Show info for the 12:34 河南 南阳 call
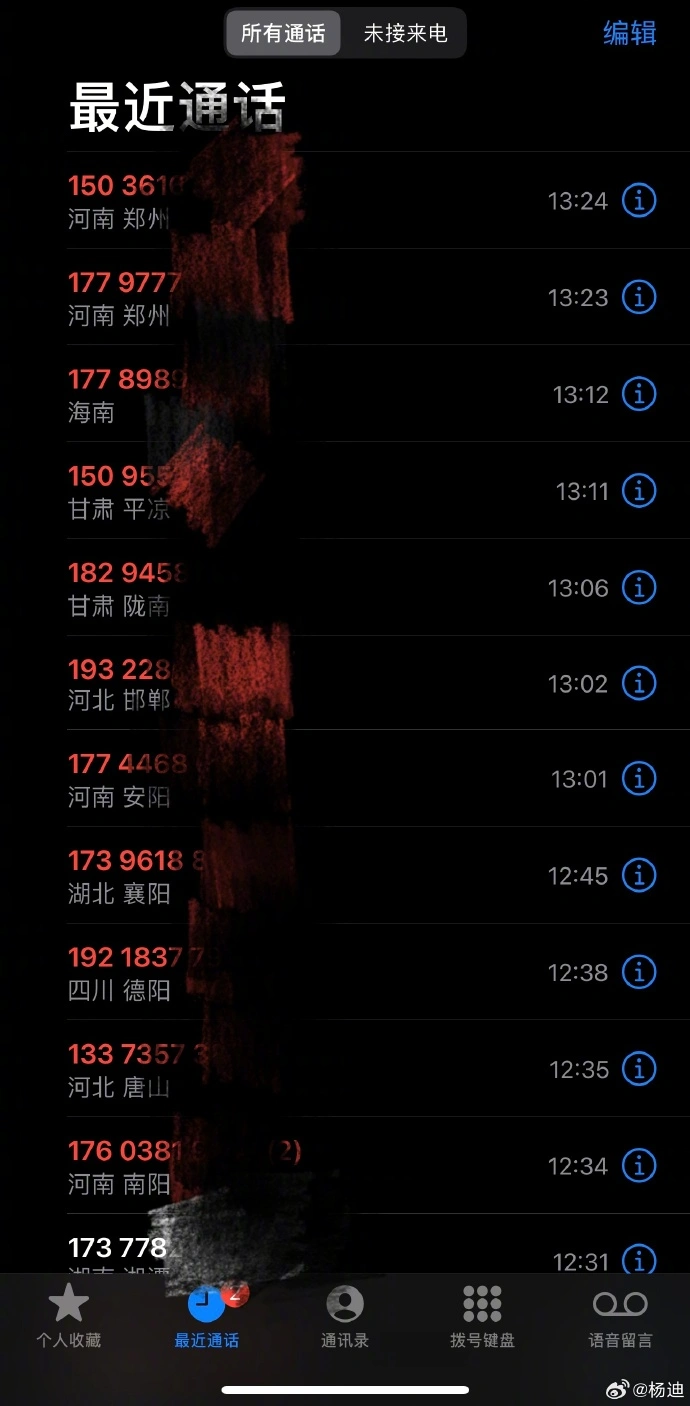 (x=639, y=1164)
